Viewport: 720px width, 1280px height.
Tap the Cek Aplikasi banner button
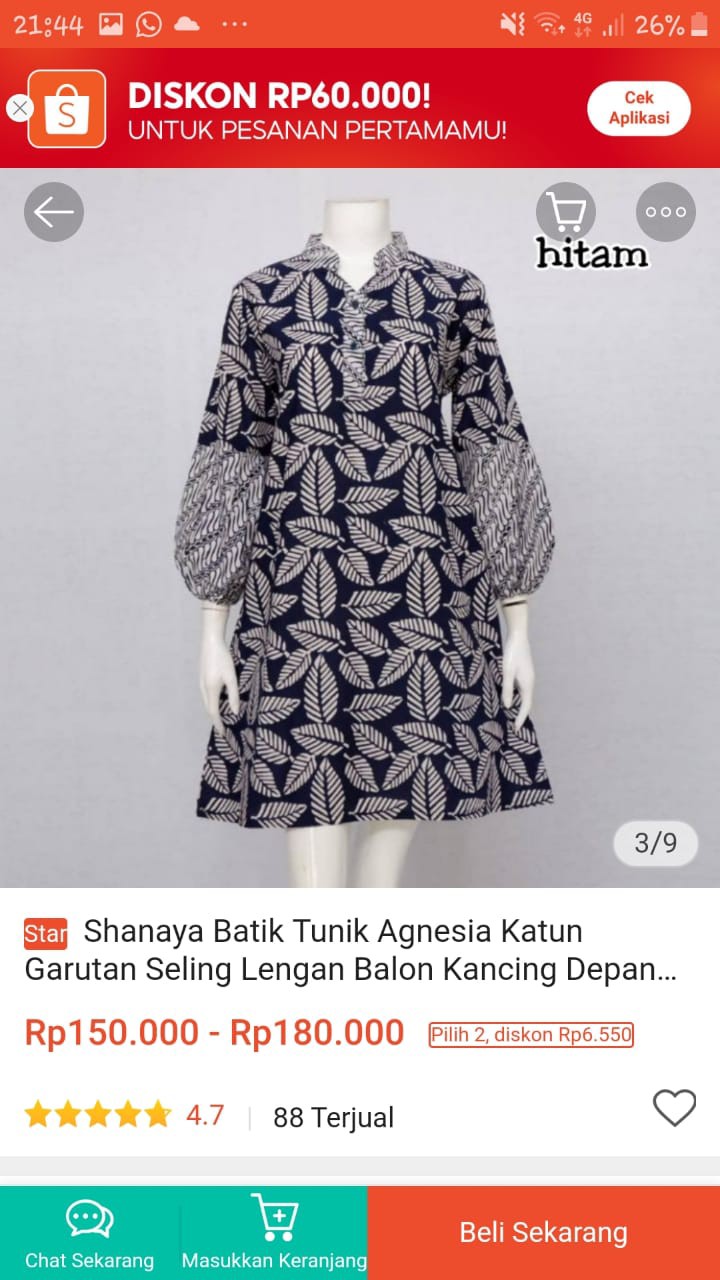[x=637, y=107]
